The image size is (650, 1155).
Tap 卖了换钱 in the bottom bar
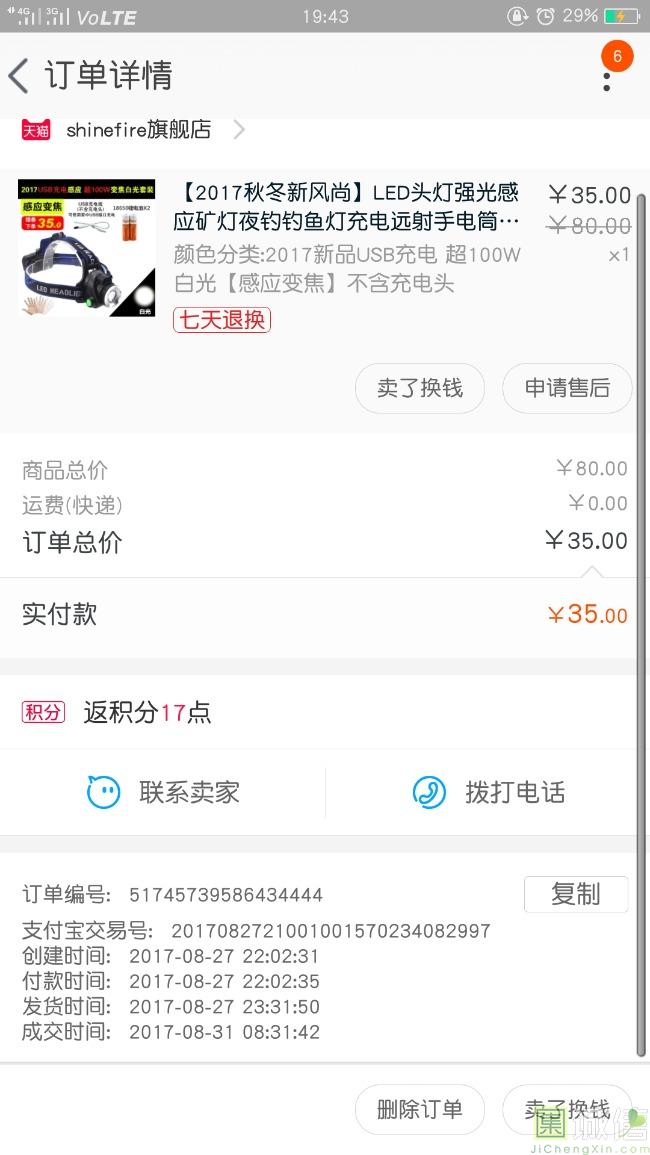[x=567, y=1109]
